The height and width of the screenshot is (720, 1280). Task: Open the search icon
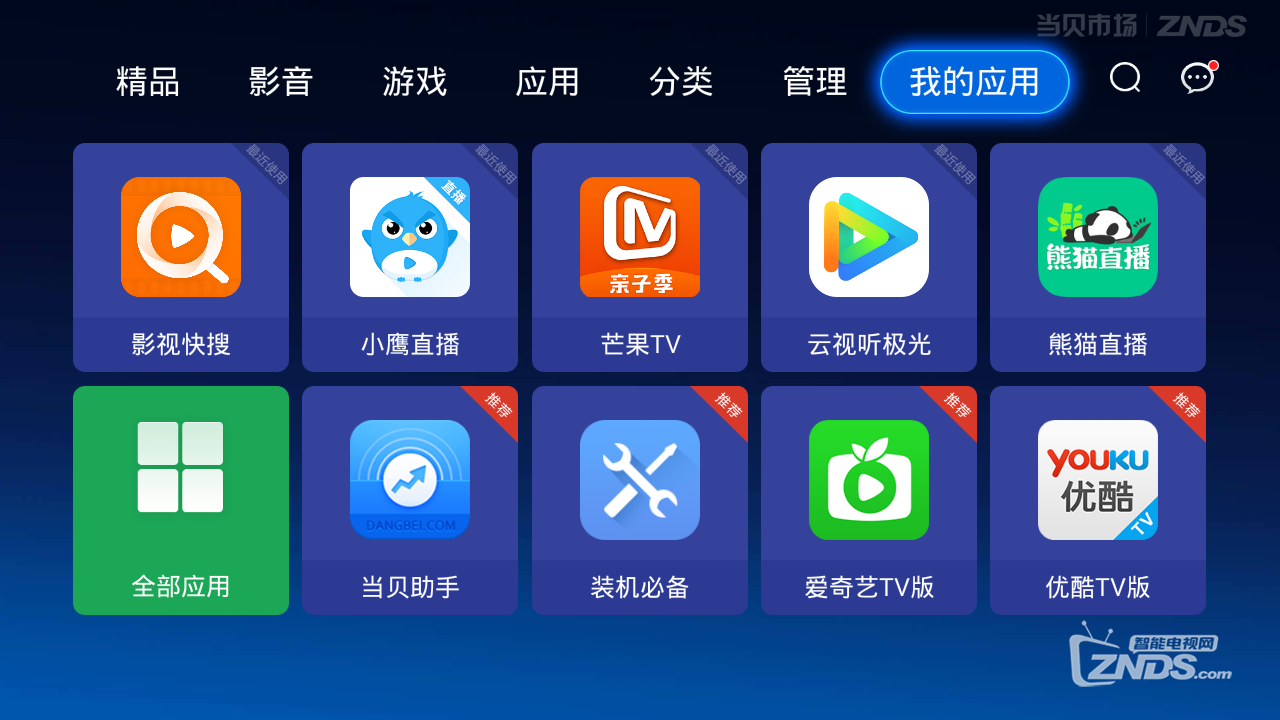click(x=1125, y=78)
